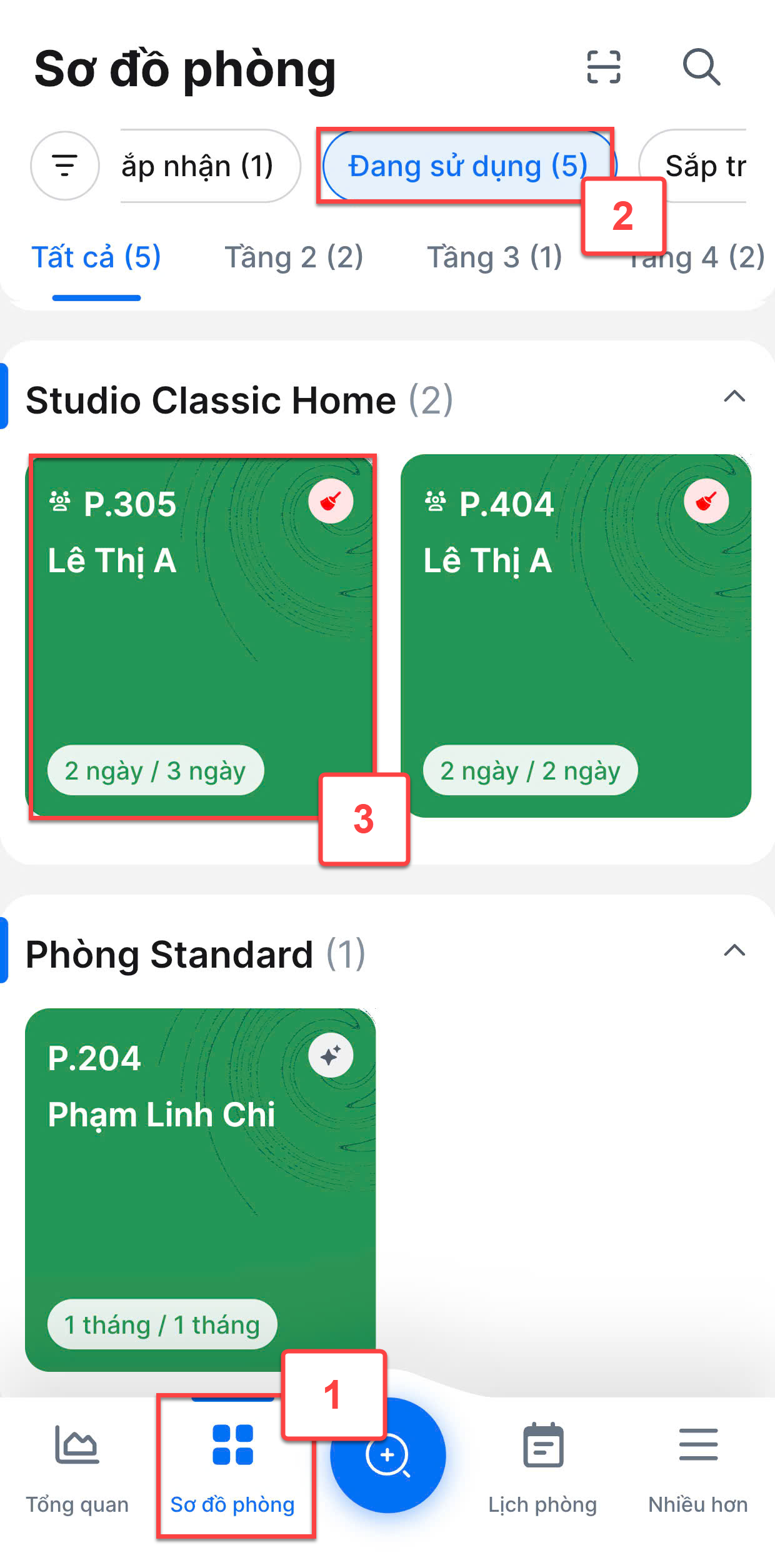
Task: Switch to the Tầng 3 (1) tab
Action: click(x=494, y=257)
